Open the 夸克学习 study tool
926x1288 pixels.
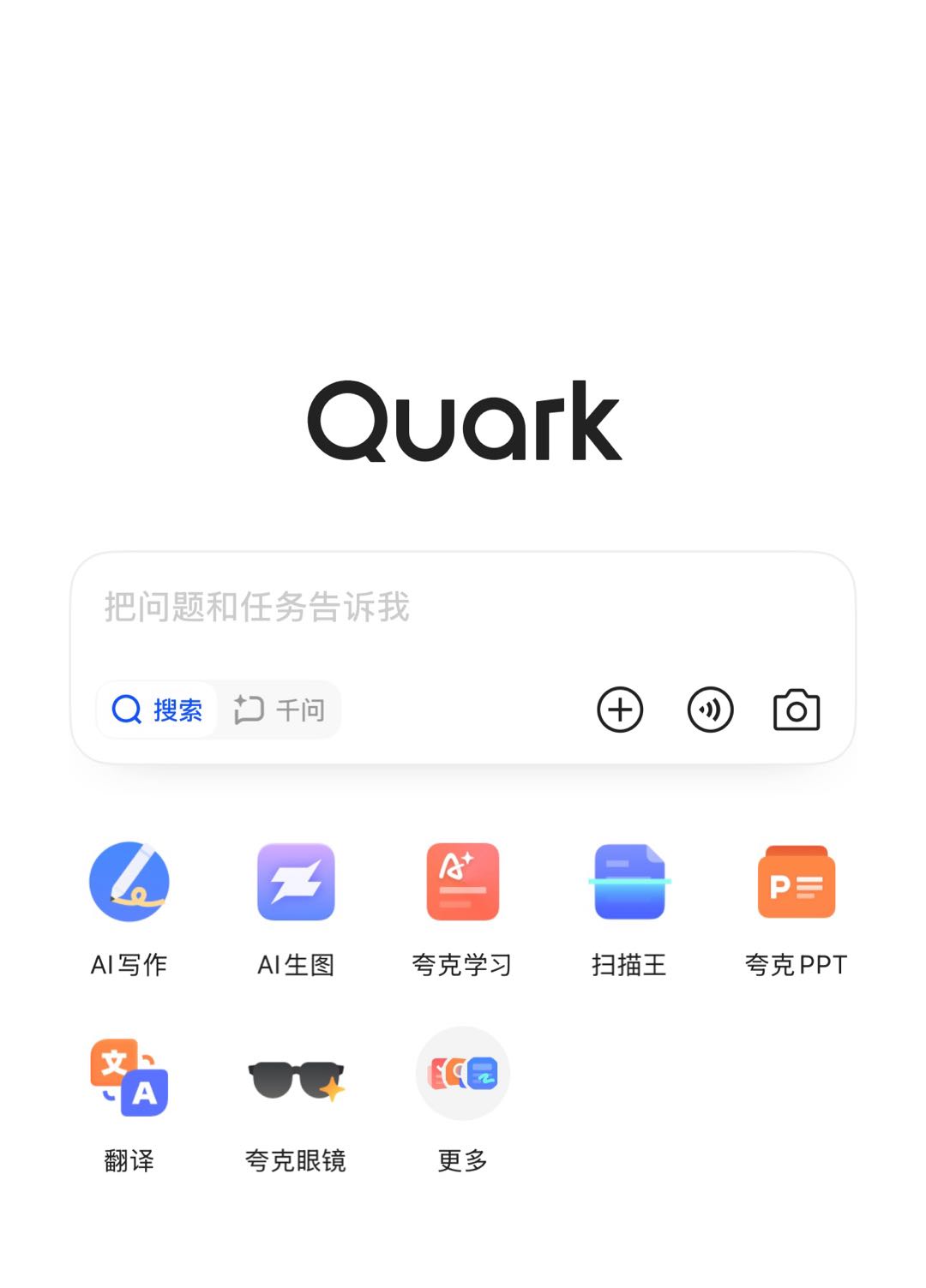coord(461,882)
